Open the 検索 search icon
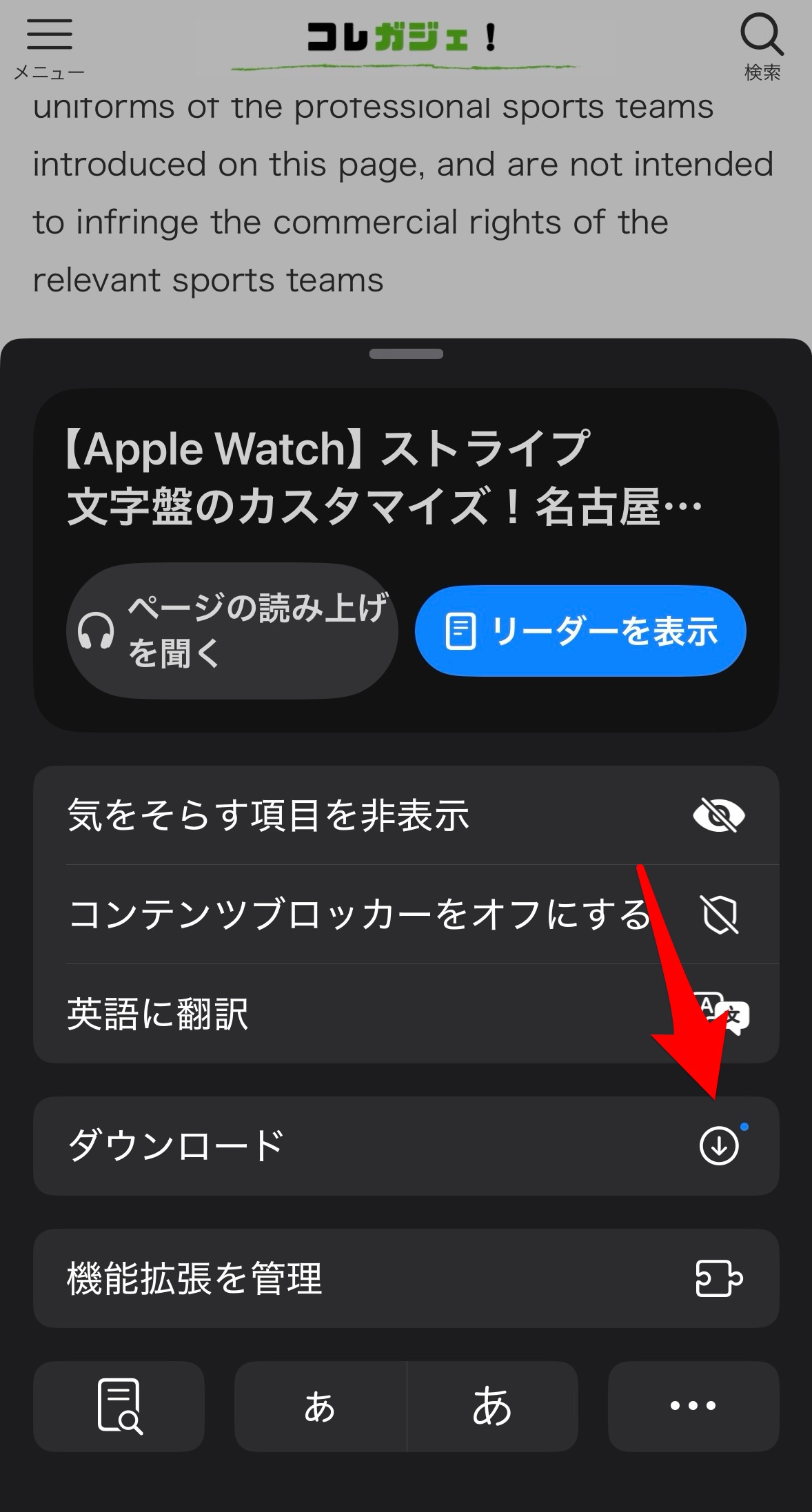This screenshot has width=812, height=1512. tap(762, 47)
